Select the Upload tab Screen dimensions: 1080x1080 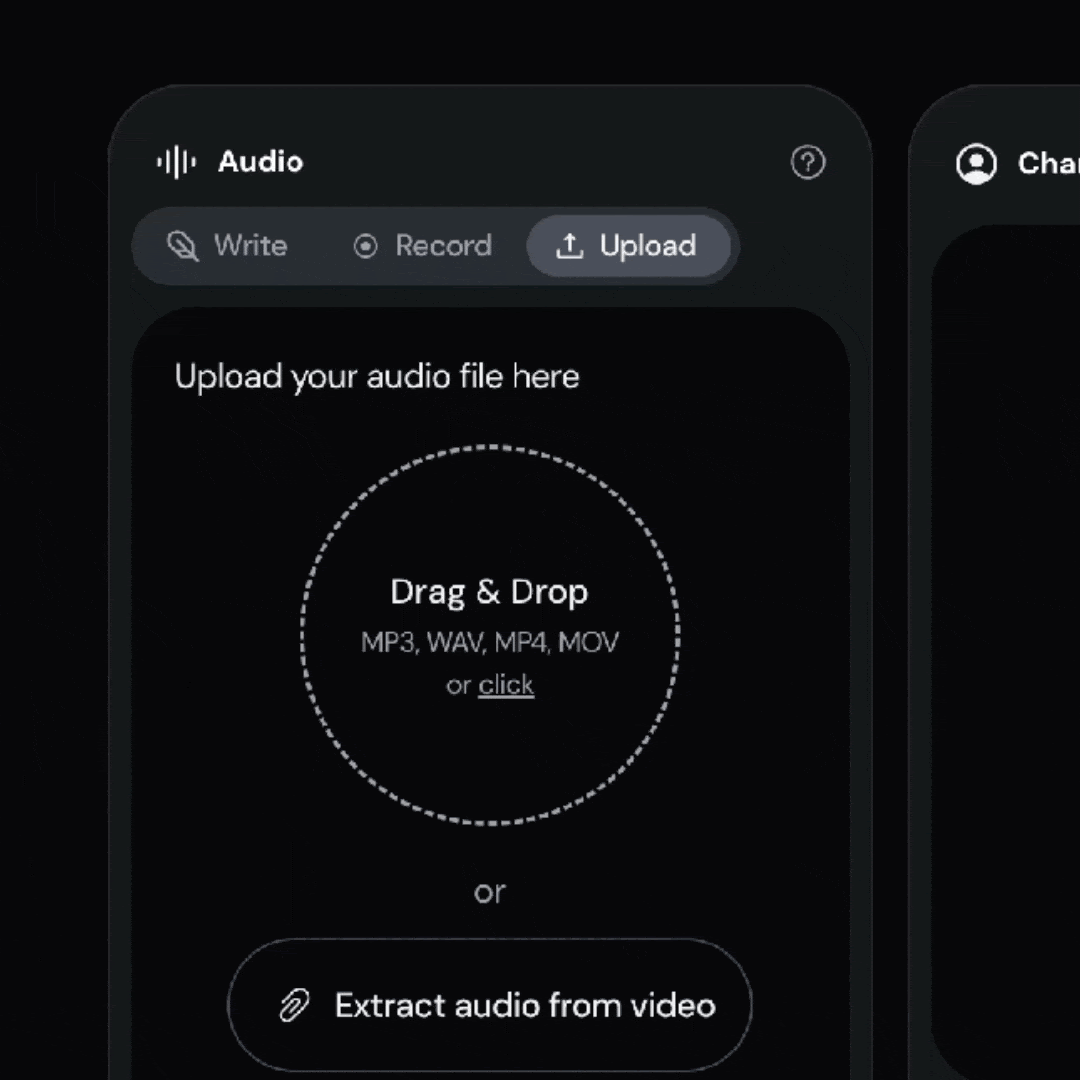pyautogui.click(x=628, y=246)
